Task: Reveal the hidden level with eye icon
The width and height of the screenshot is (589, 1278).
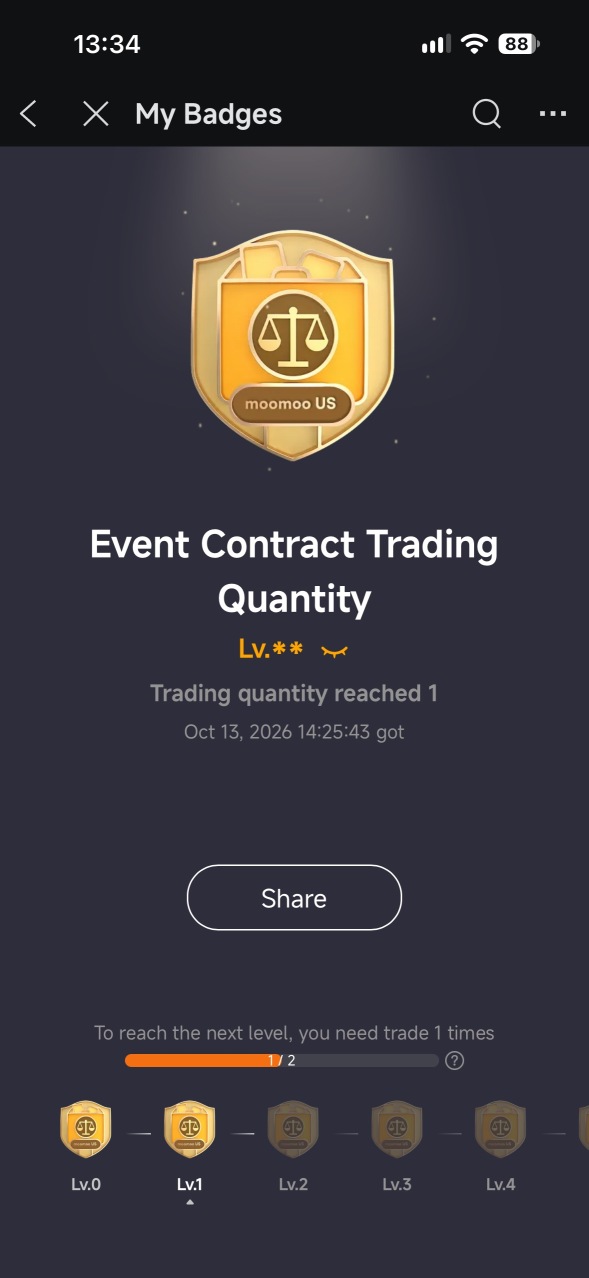Action: pos(334,650)
